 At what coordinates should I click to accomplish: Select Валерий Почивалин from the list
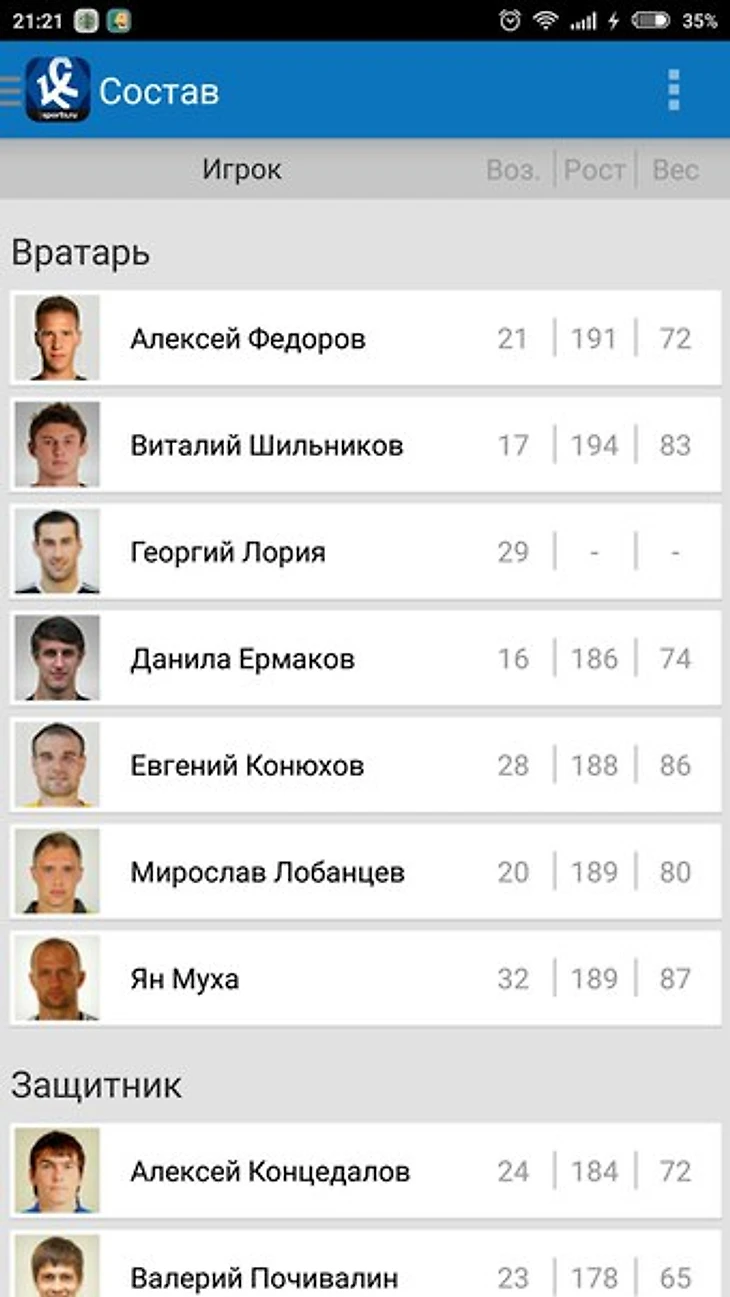[365, 1272]
